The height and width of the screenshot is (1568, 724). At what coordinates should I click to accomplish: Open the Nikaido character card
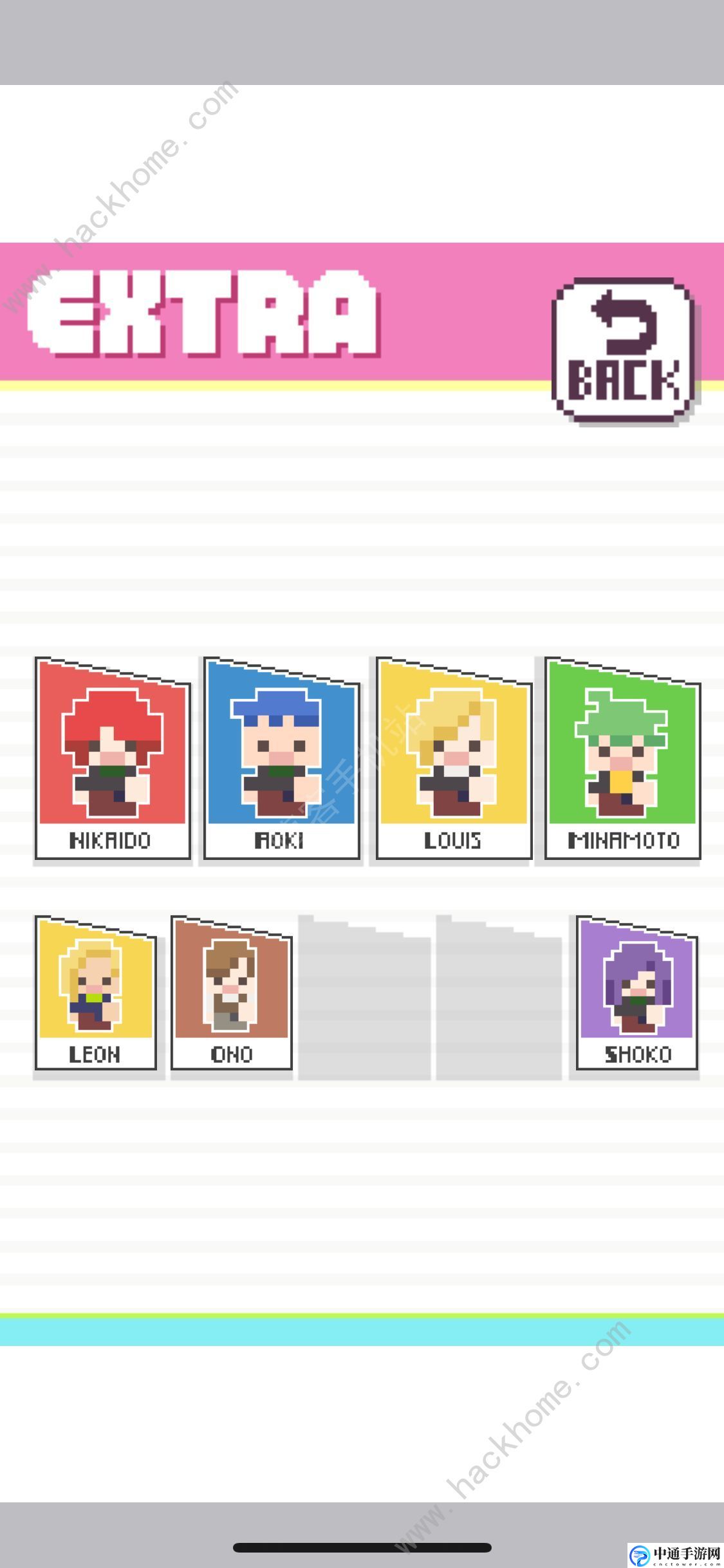(x=113, y=760)
